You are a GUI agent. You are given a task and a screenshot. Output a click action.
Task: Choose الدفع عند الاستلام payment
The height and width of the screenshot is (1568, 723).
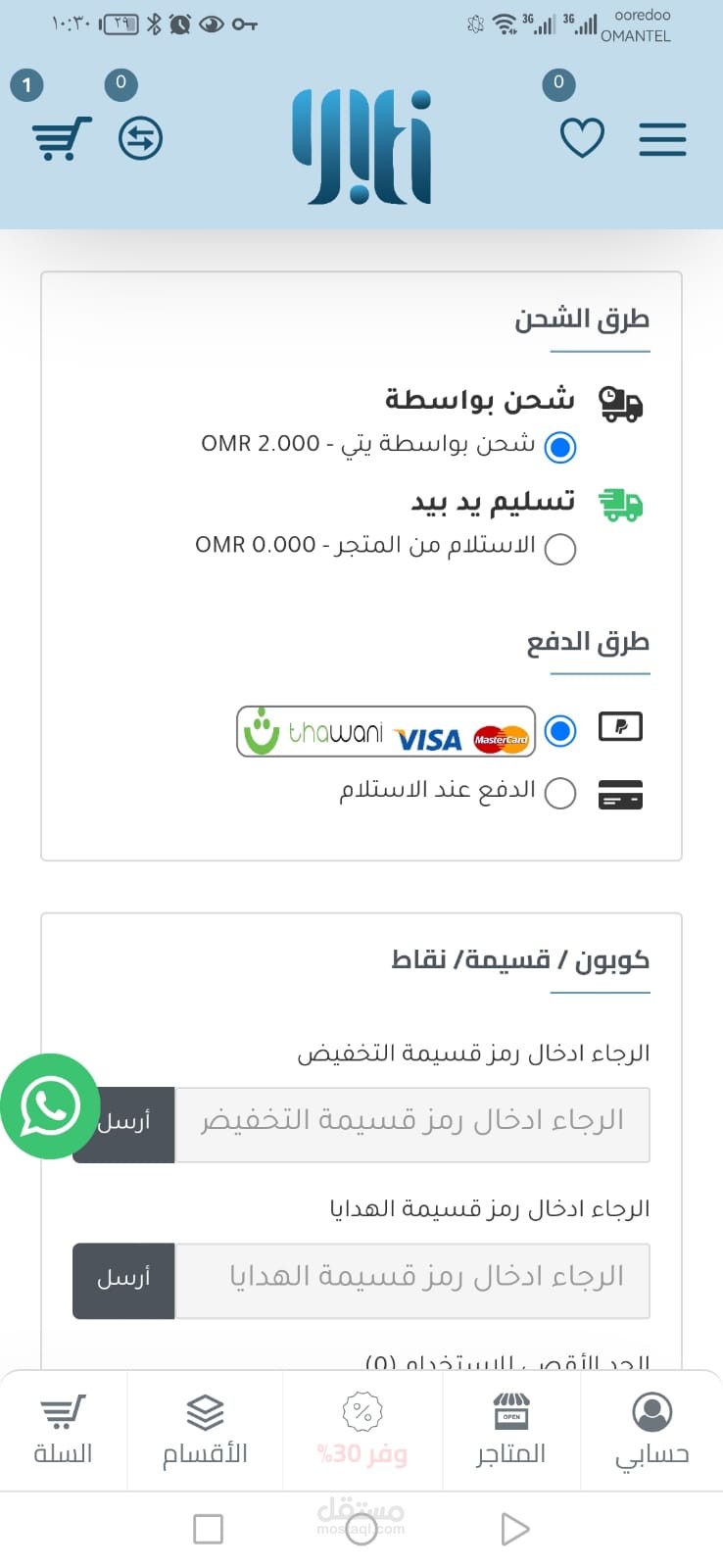pyautogui.click(x=559, y=793)
